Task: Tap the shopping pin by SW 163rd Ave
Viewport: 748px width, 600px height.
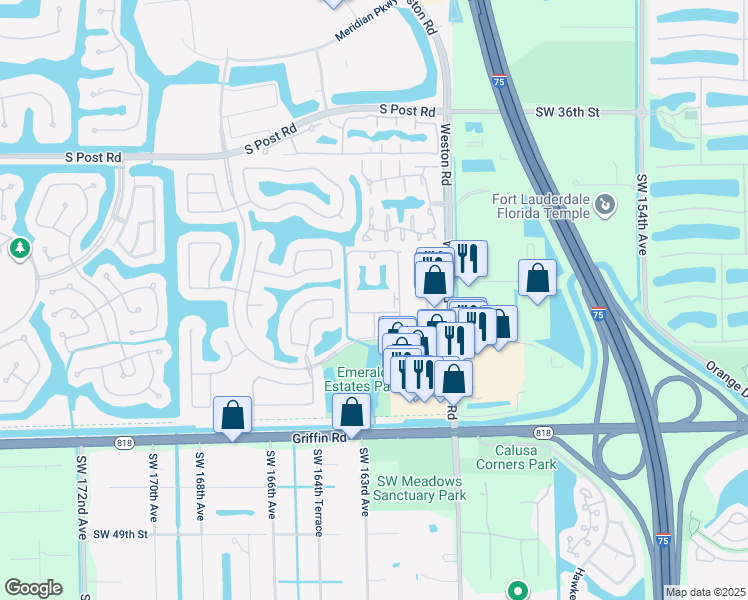Action: tap(352, 412)
